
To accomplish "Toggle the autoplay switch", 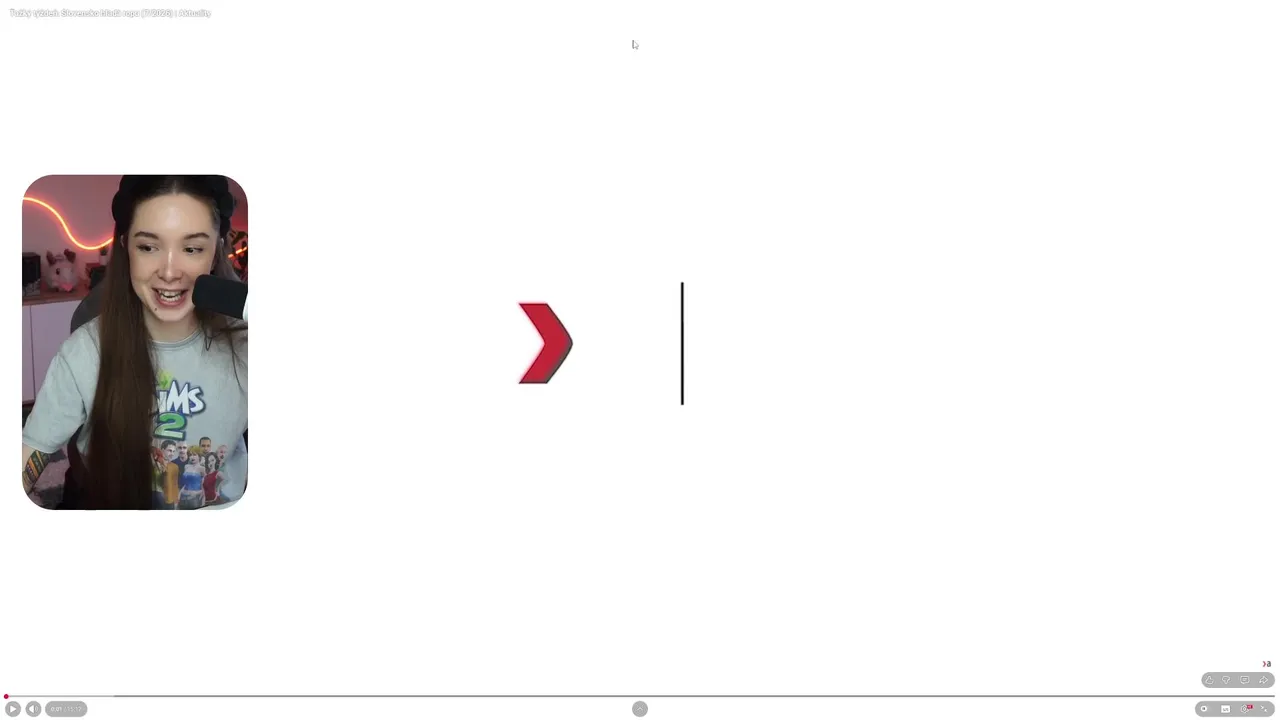I will [1204, 709].
